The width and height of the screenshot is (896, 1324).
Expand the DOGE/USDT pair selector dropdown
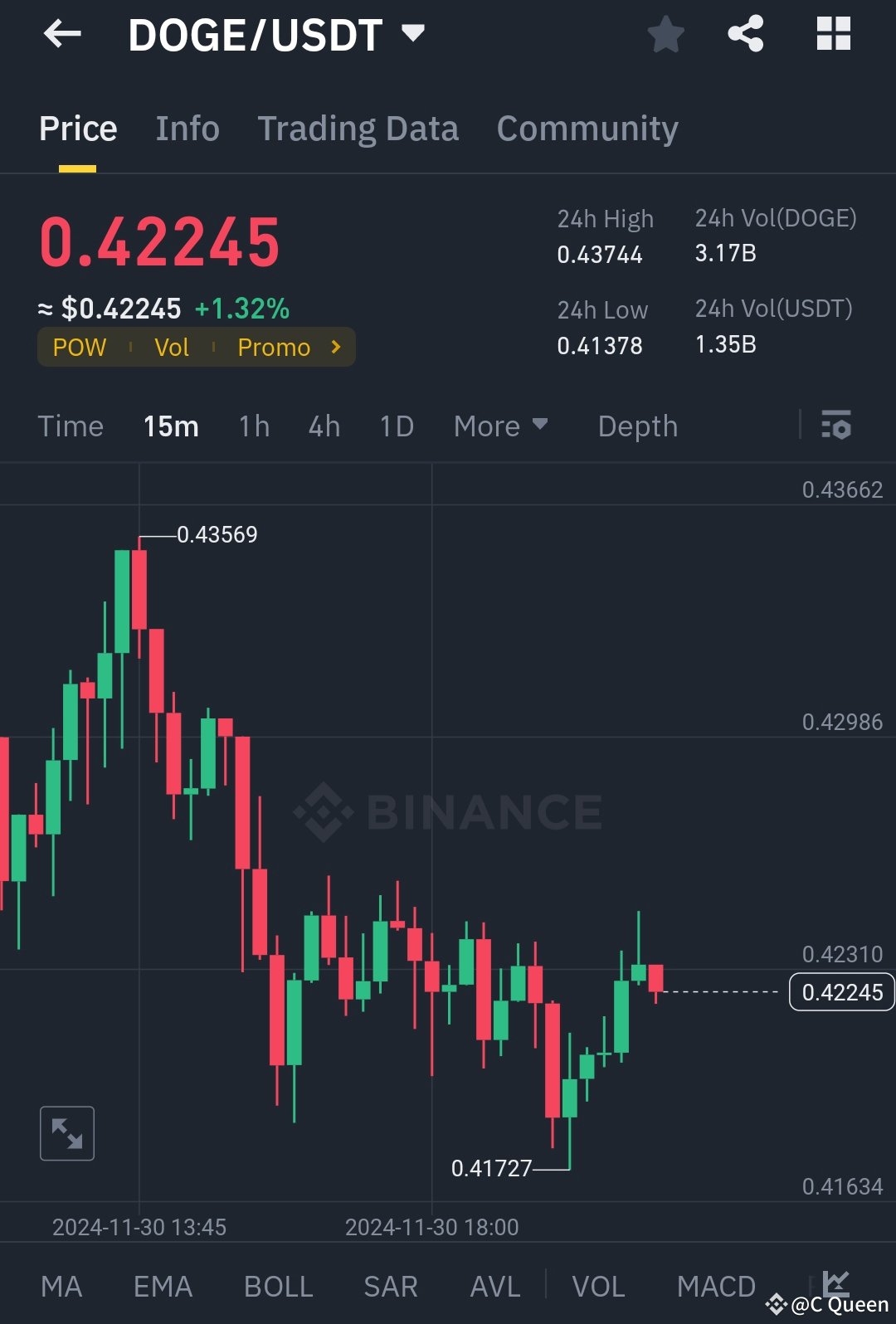[412, 33]
